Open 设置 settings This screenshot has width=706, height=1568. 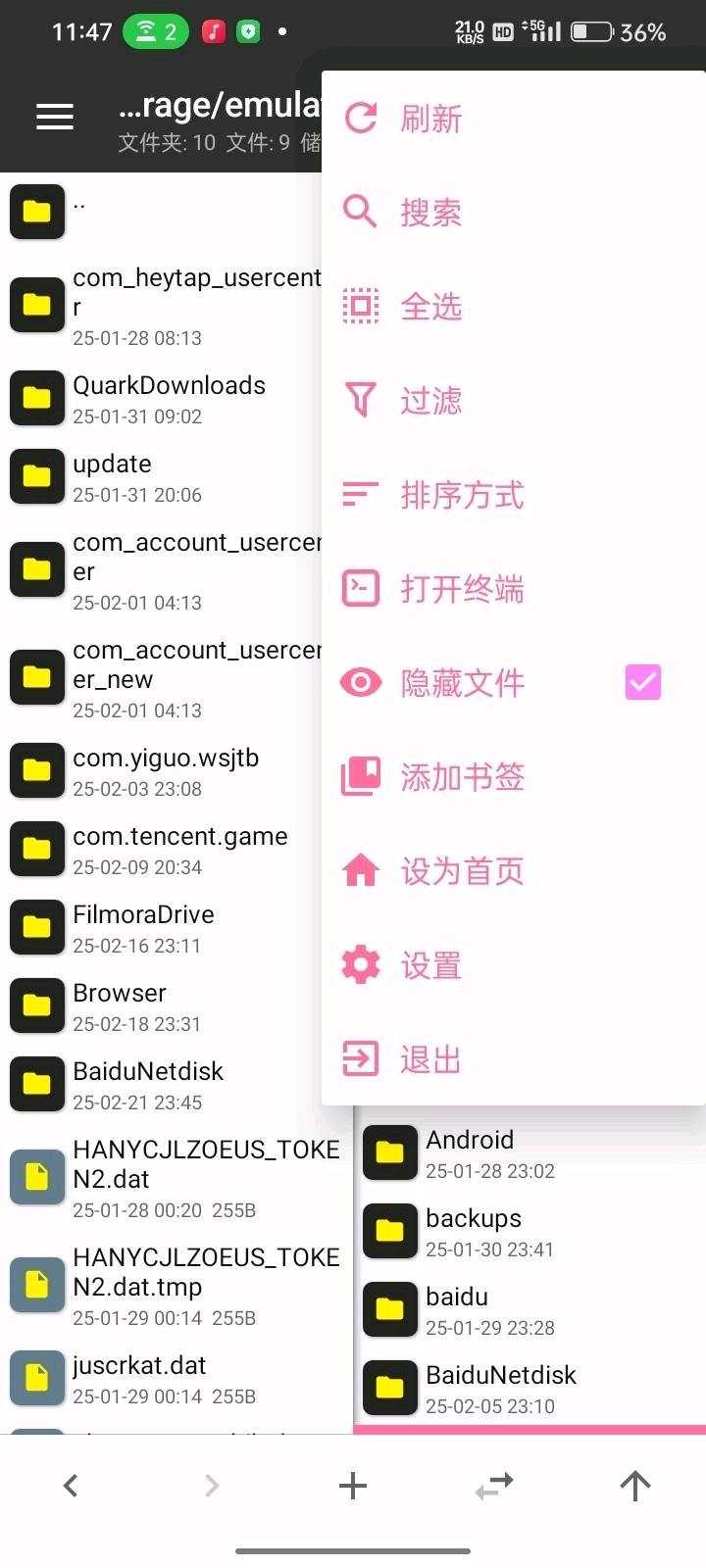pos(431,965)
